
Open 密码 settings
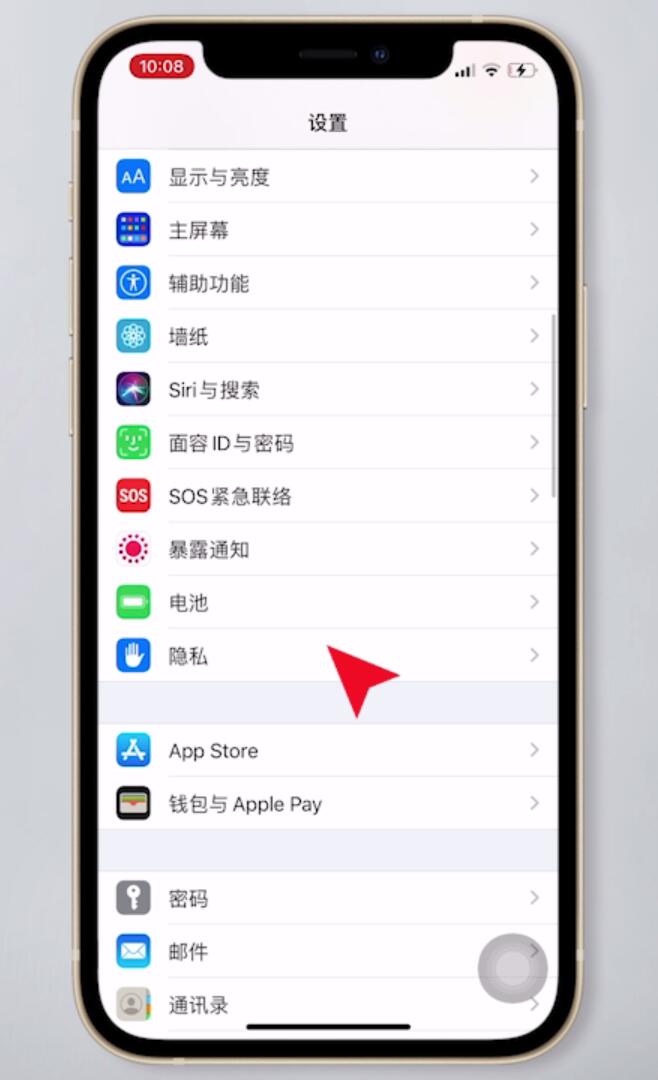coord(188,898)
